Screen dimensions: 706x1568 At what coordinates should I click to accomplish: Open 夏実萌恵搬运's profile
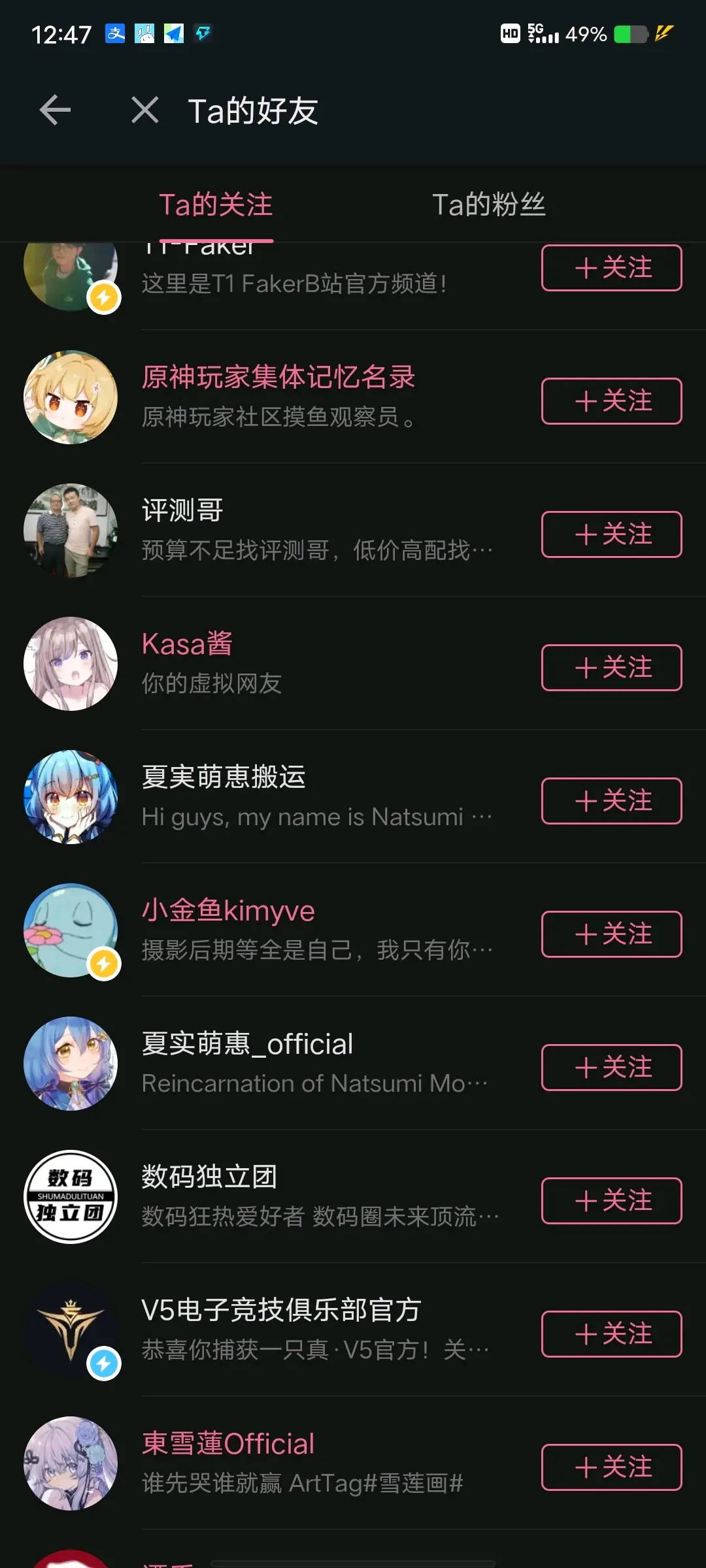click(314, 796)
